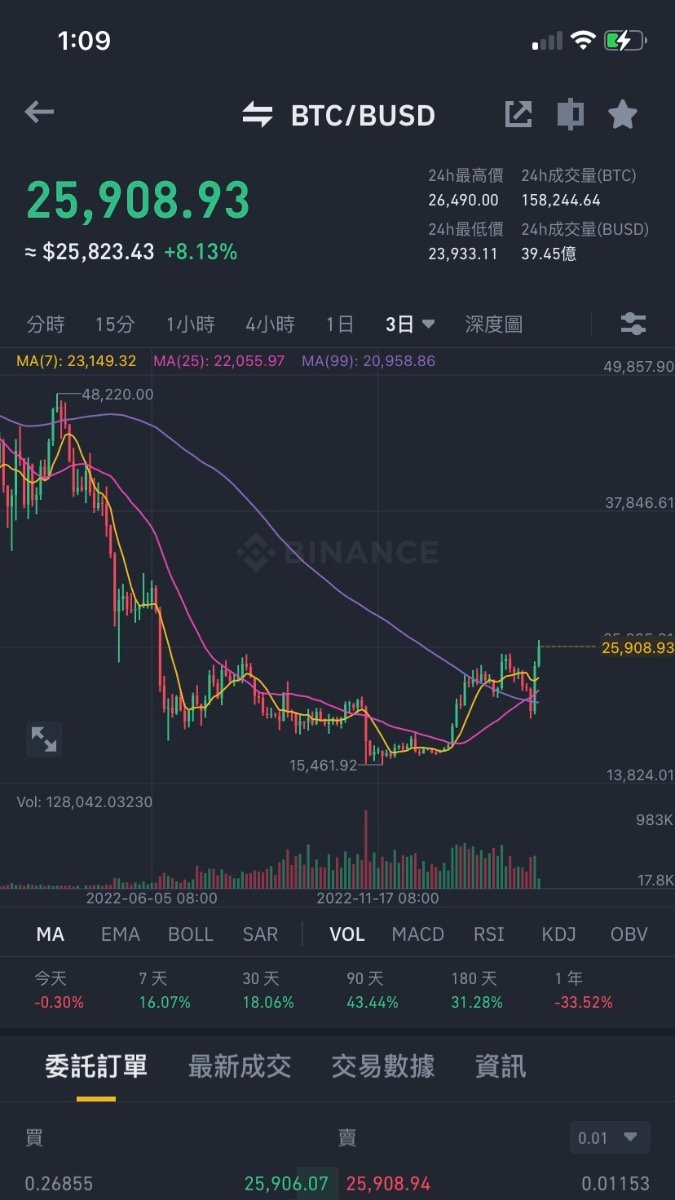Expand the chart to fullscreen
675x1200 pixels.
tap(44, 739)
